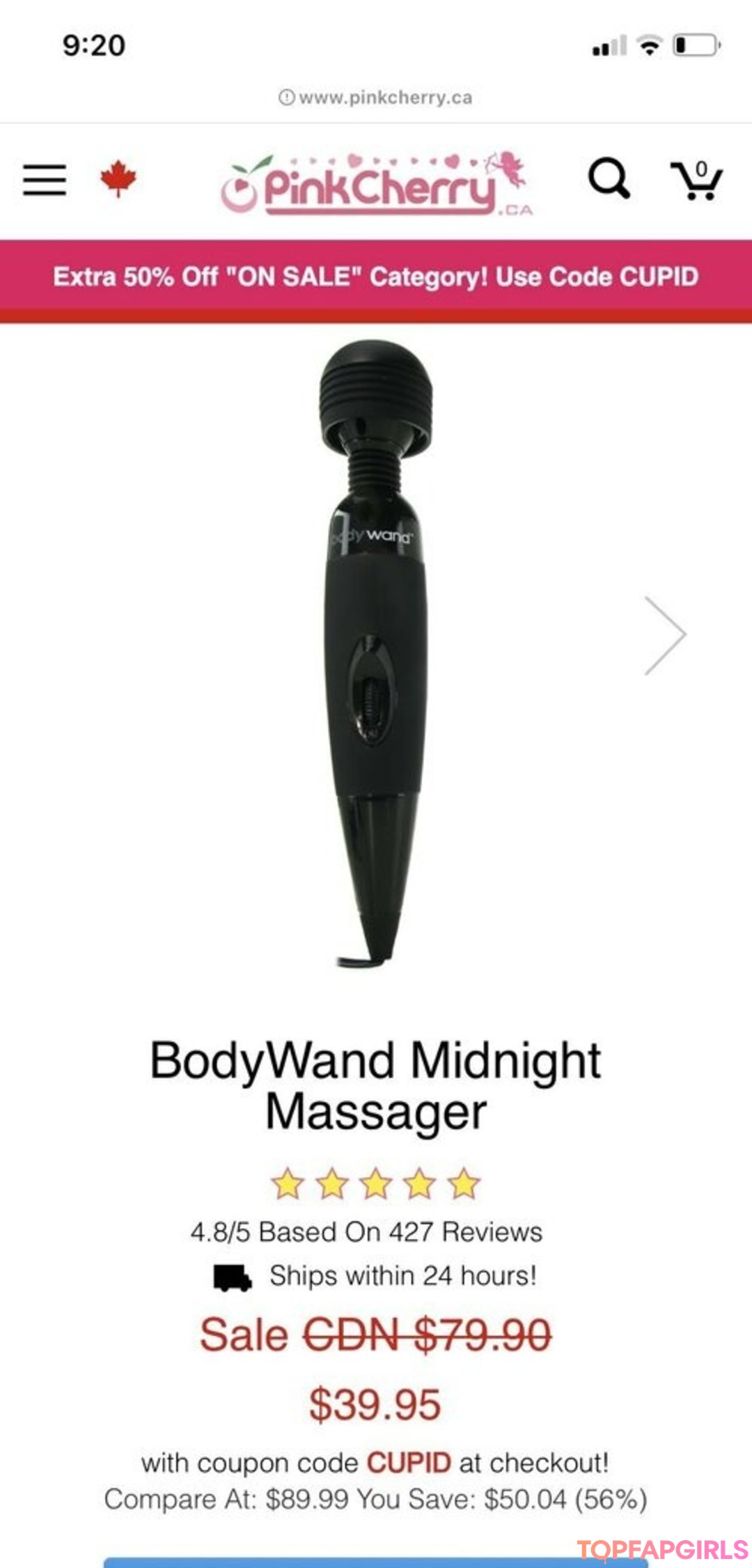Tap the Canadian maple leaf flag

[x=118, y=179]
